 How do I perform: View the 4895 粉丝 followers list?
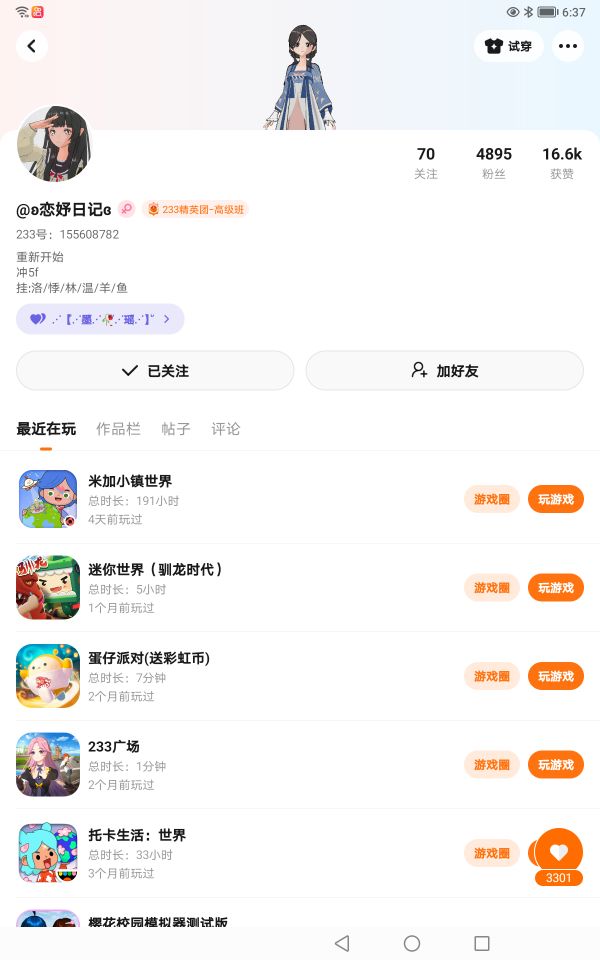(494, 162)
